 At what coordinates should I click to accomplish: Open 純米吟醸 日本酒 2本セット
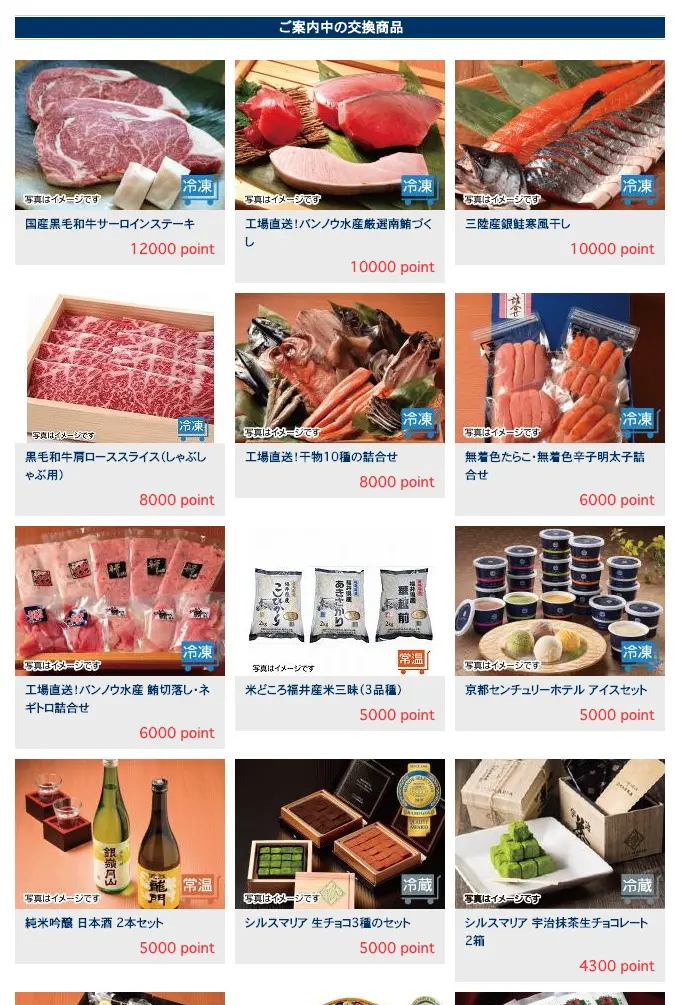coord(119,834)
